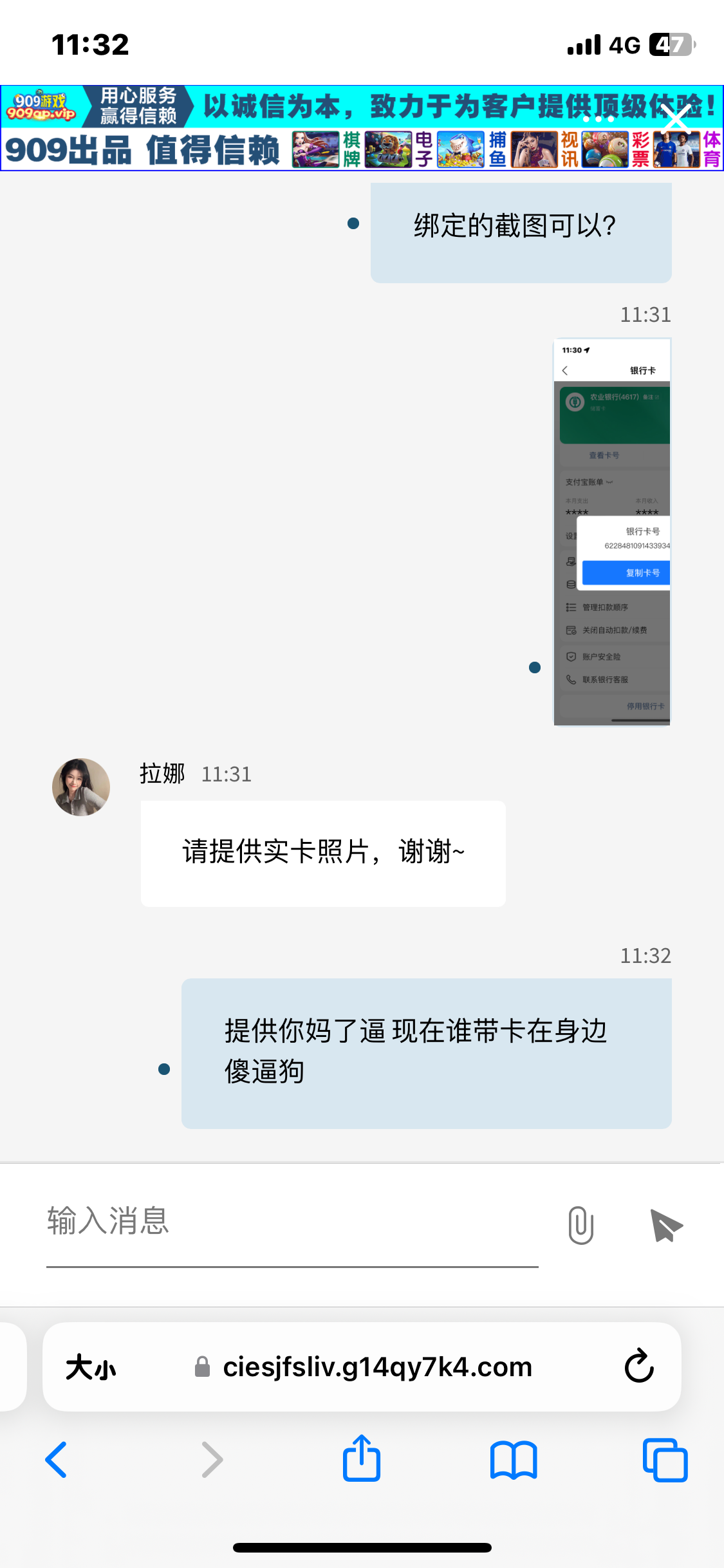Reload the page in Safari
724x1568 pixels.
[x=639, y=1366]
